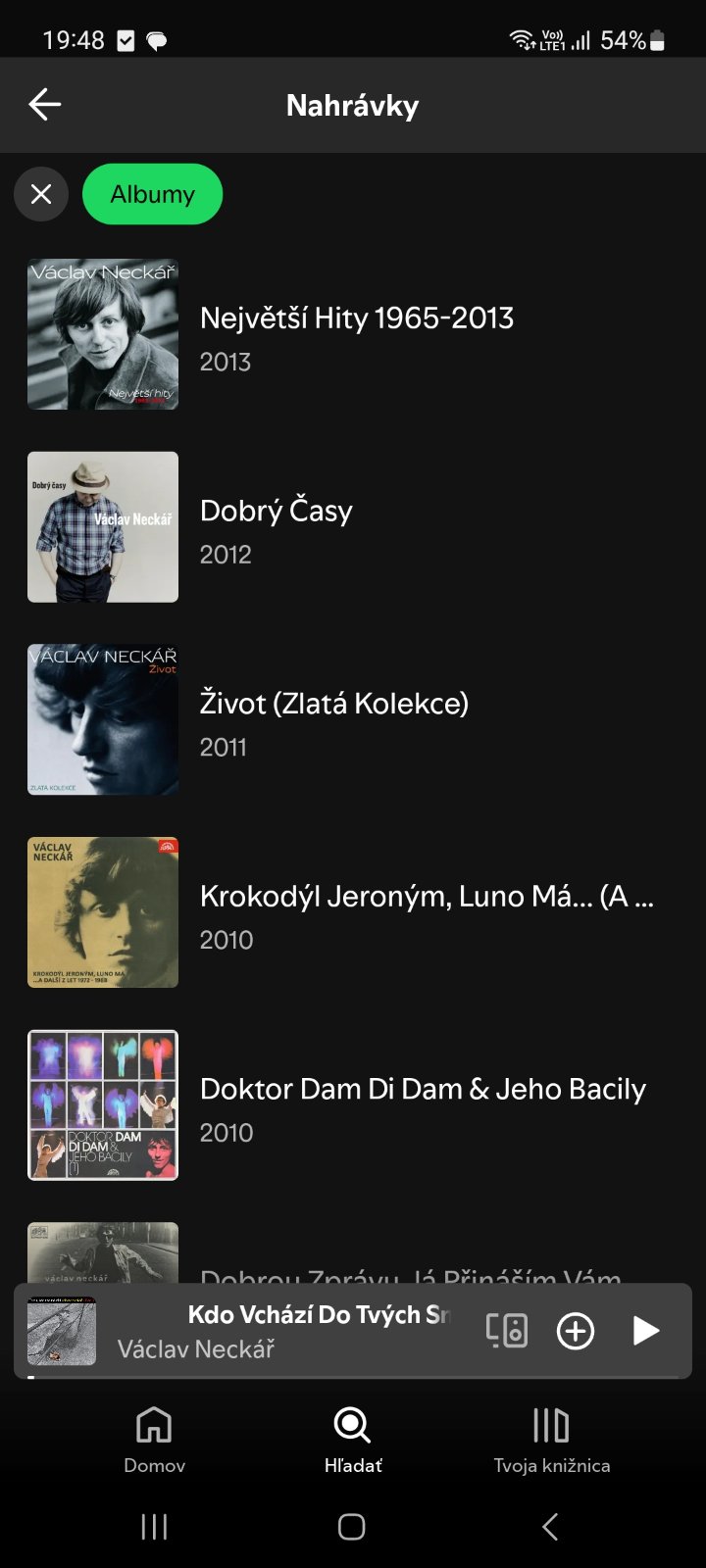The width and height of the screenshot is (706, 1568).
Task: Tap the system home button
Action: tap(352, 1526)
